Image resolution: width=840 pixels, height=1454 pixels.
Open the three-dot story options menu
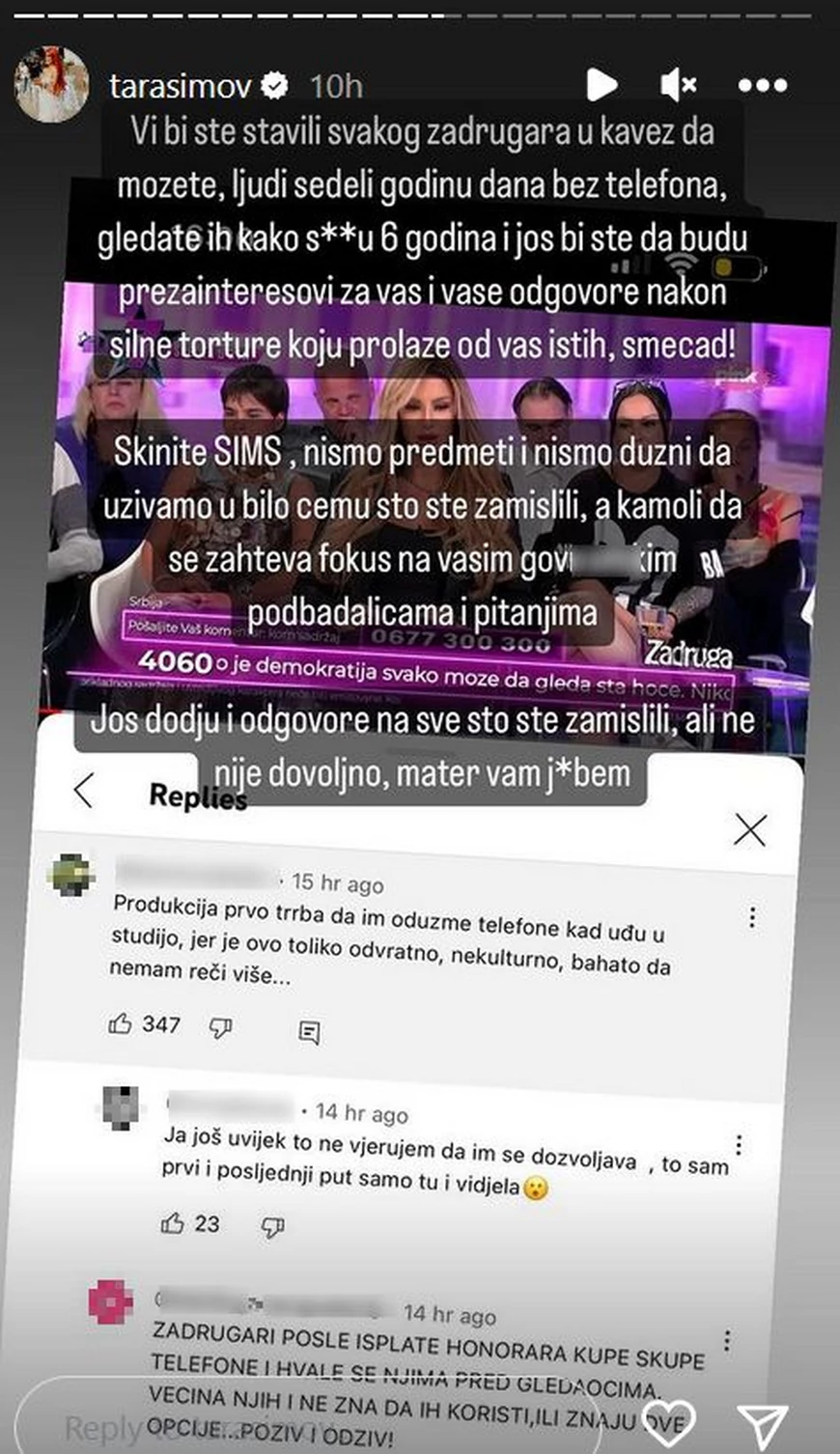(762, 86)
